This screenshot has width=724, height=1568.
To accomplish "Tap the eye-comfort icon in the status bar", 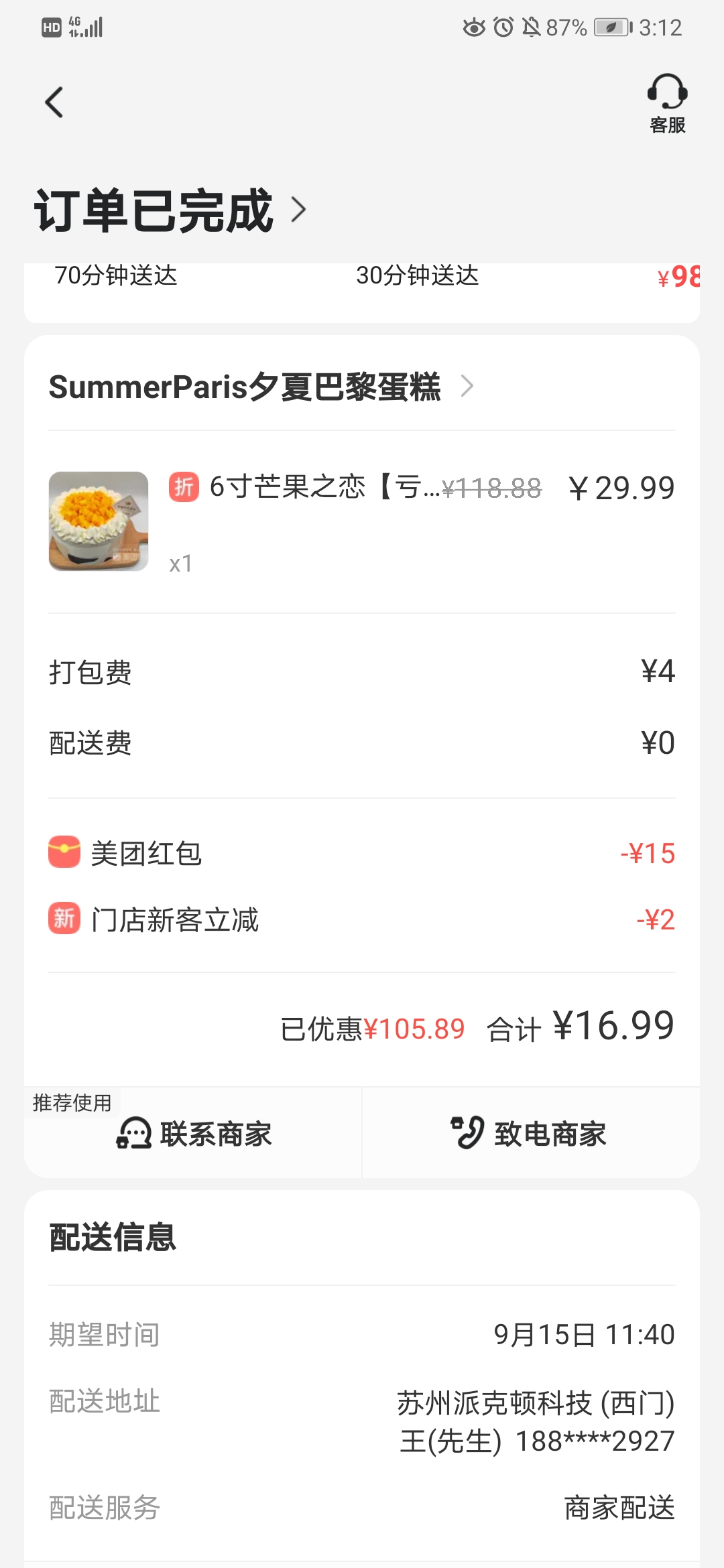I will [x=474, y=28].
